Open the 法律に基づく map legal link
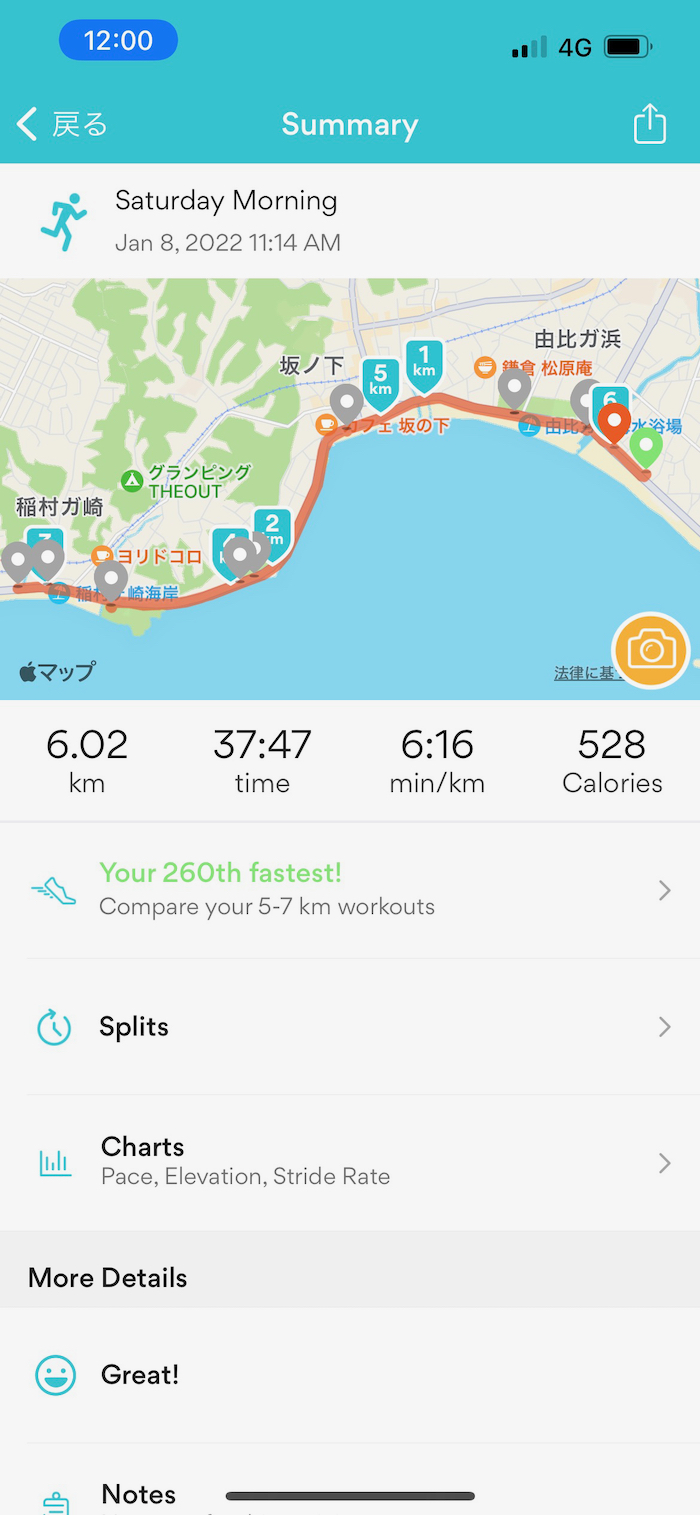The image size is (700, 1515). (x=584, y=674)
